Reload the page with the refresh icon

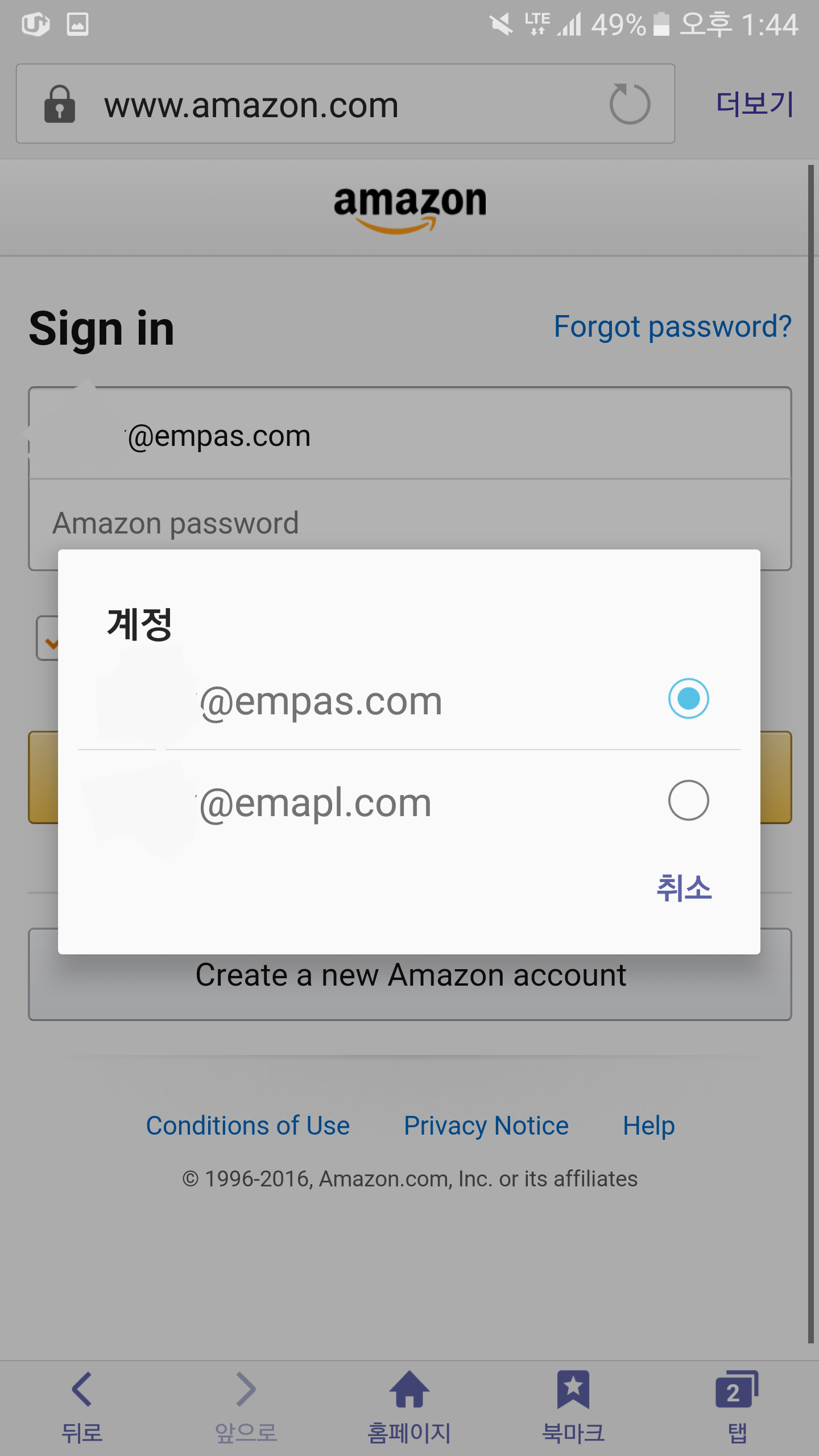[630, 104]
